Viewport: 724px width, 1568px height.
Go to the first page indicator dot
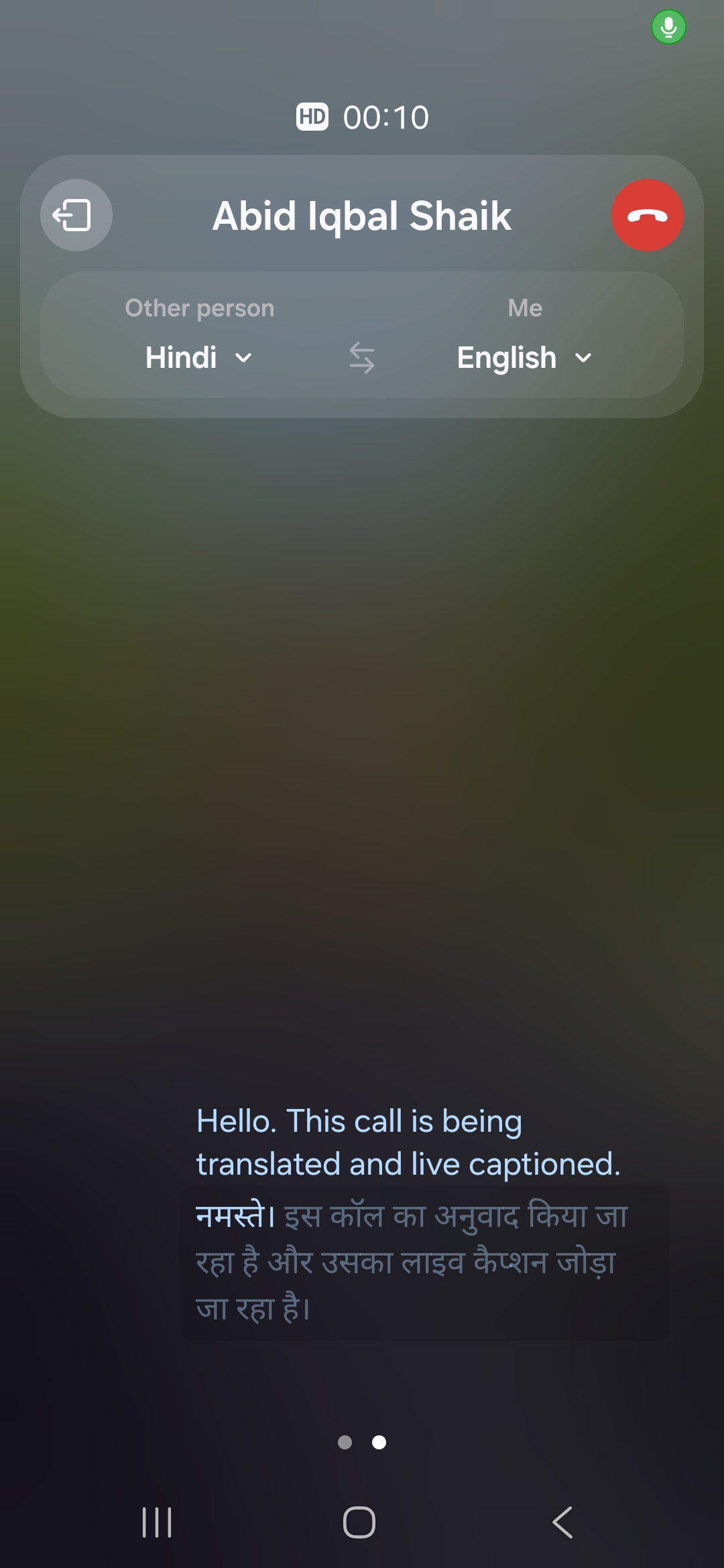coord(345,1442)
